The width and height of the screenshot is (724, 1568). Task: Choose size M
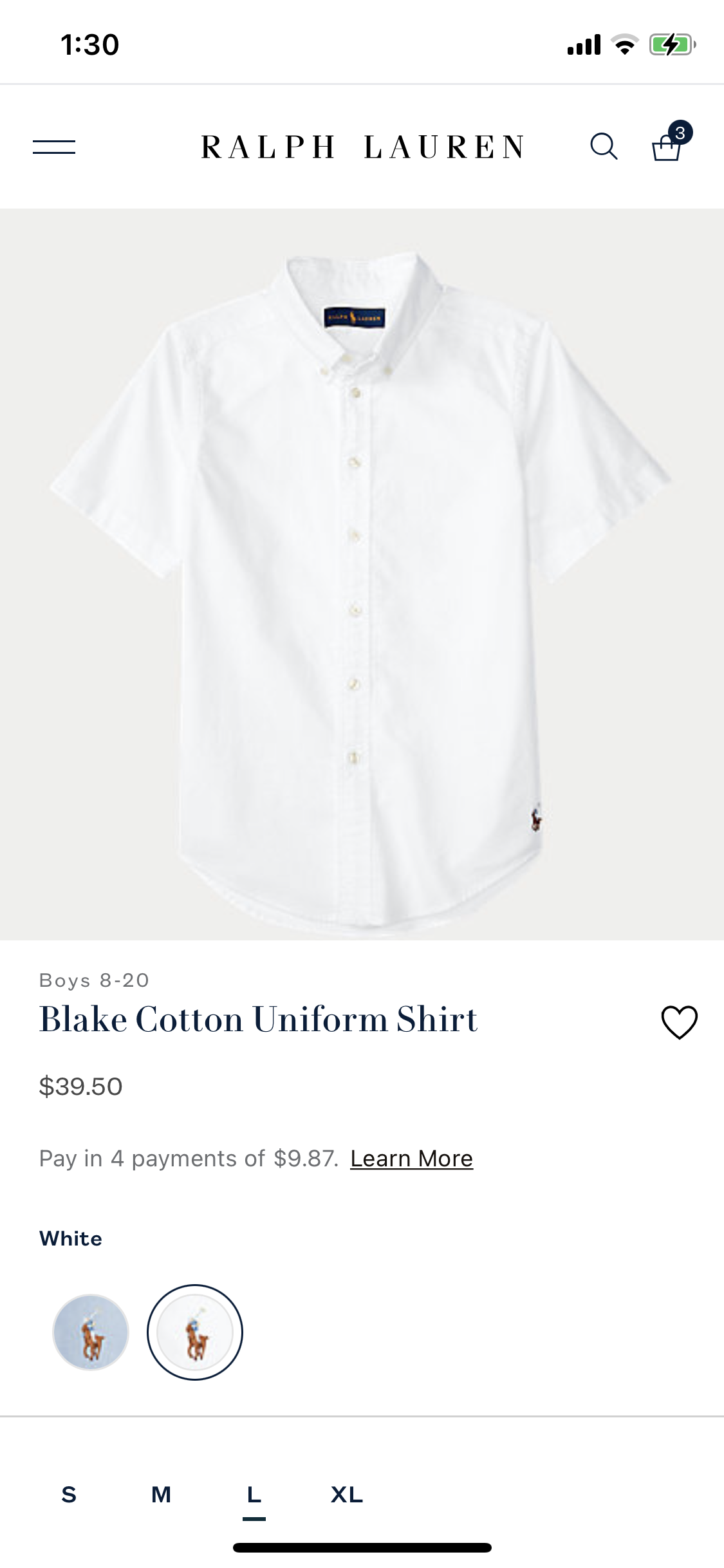point(161,1494)
